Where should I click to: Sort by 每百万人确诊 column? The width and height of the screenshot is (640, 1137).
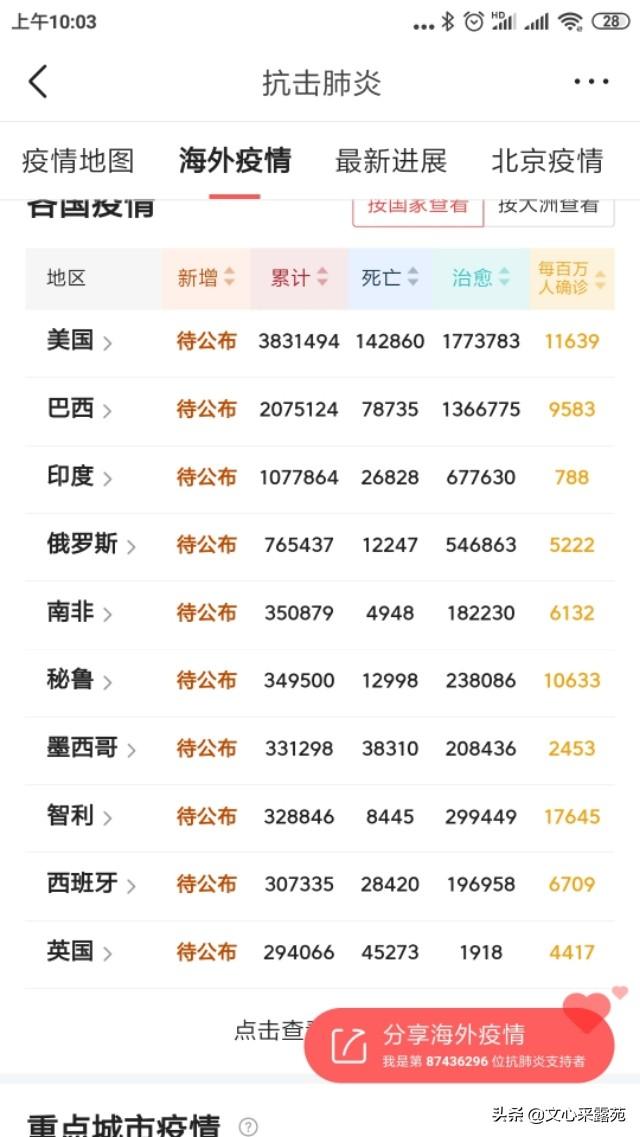coord(572,278)
